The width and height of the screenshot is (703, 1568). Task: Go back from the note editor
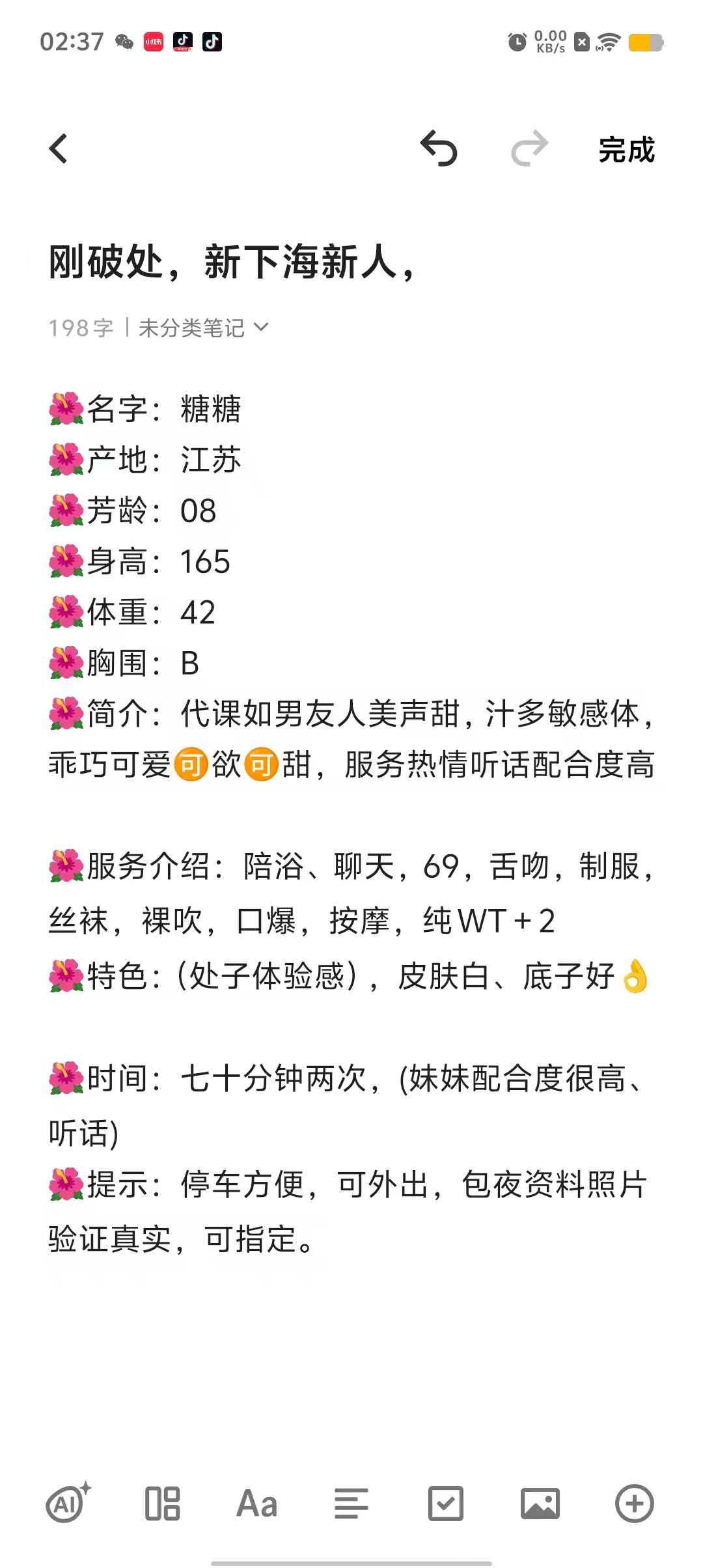(x=59, y=149)
